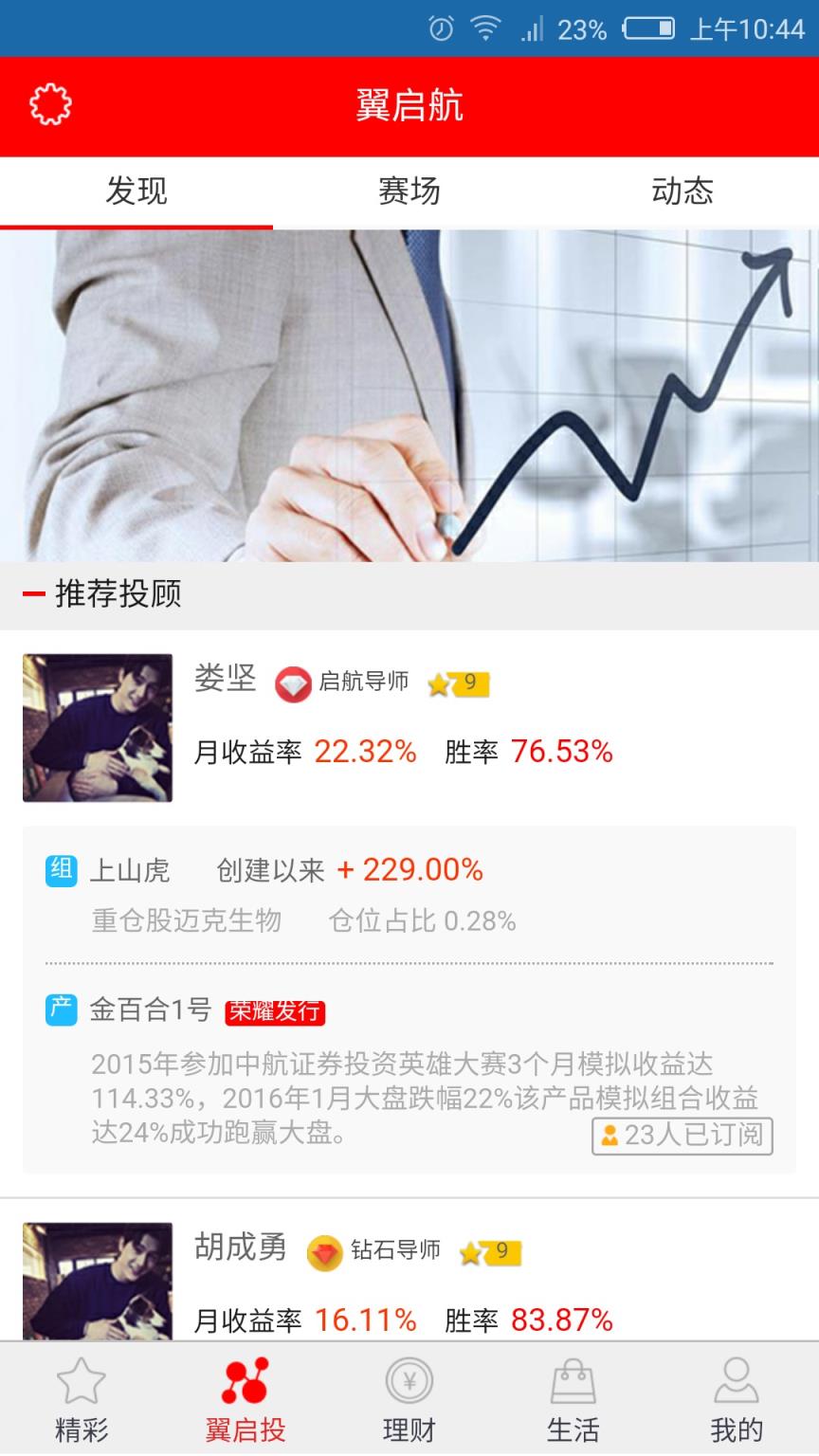Select the 发现 tab
819x1456 pixels.
(x=136, y=191)
